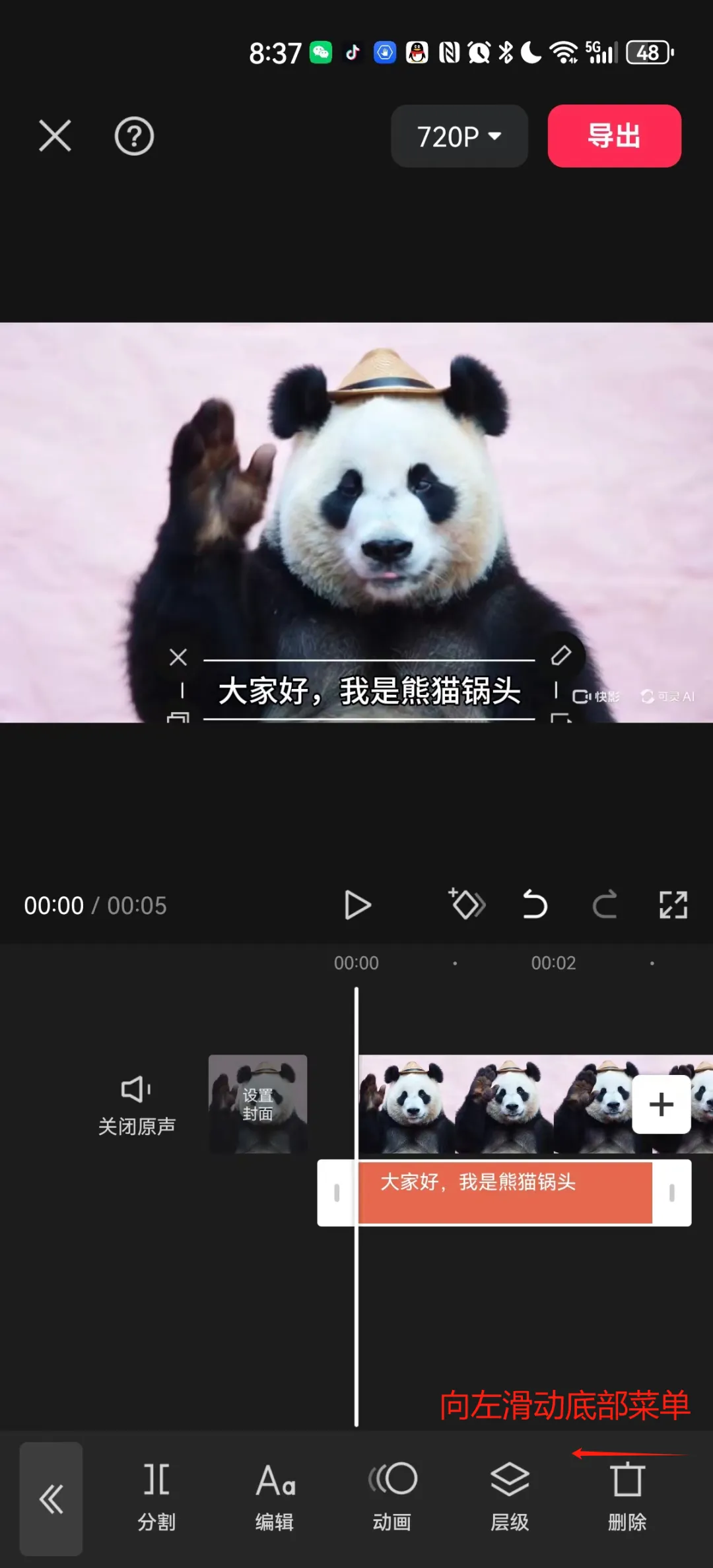Choose 分割 to split the clip
The width and height of the screenshot is (713, 1568).
point(156,1496)
